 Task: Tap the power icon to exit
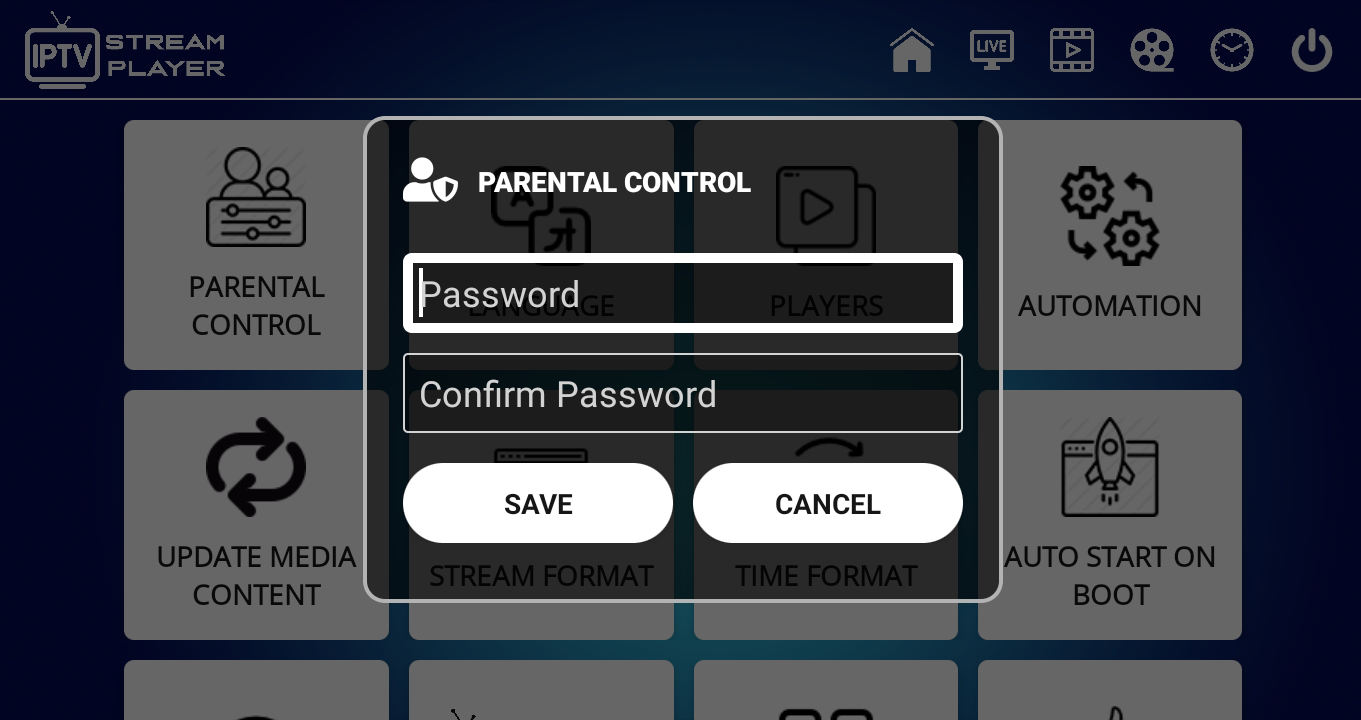point(1311,50)
